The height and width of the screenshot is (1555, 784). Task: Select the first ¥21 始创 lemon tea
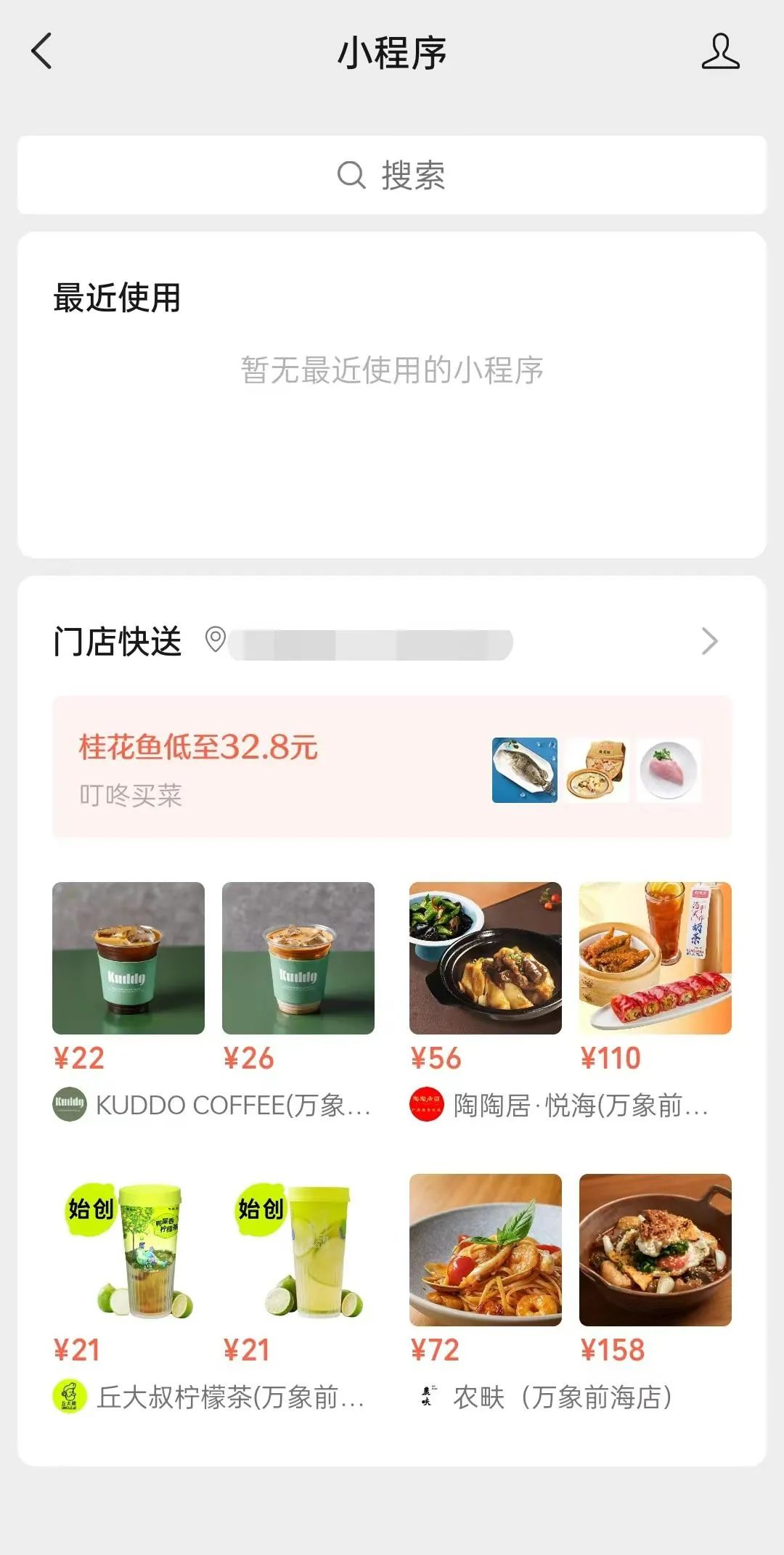click(128, 1250)
